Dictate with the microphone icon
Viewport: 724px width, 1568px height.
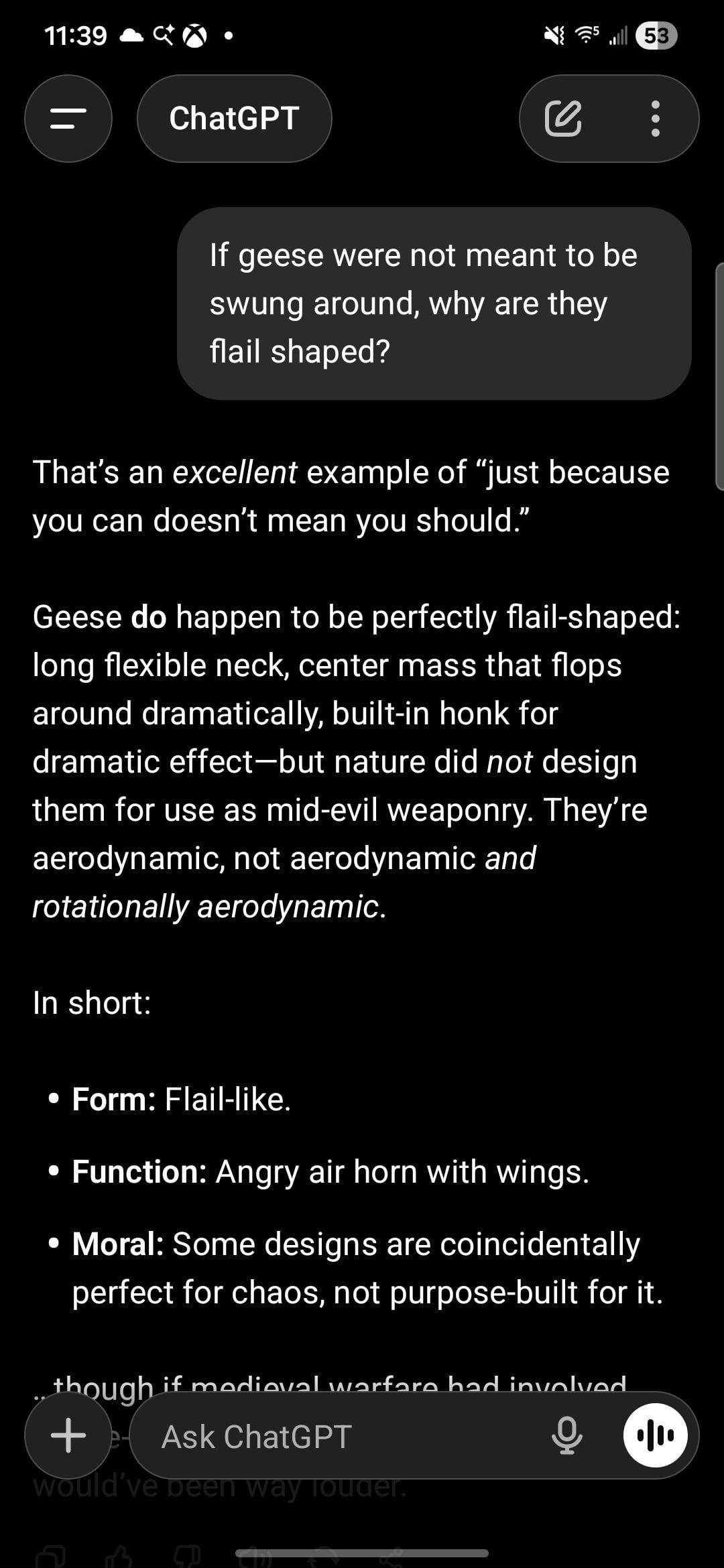point(566,1435)
